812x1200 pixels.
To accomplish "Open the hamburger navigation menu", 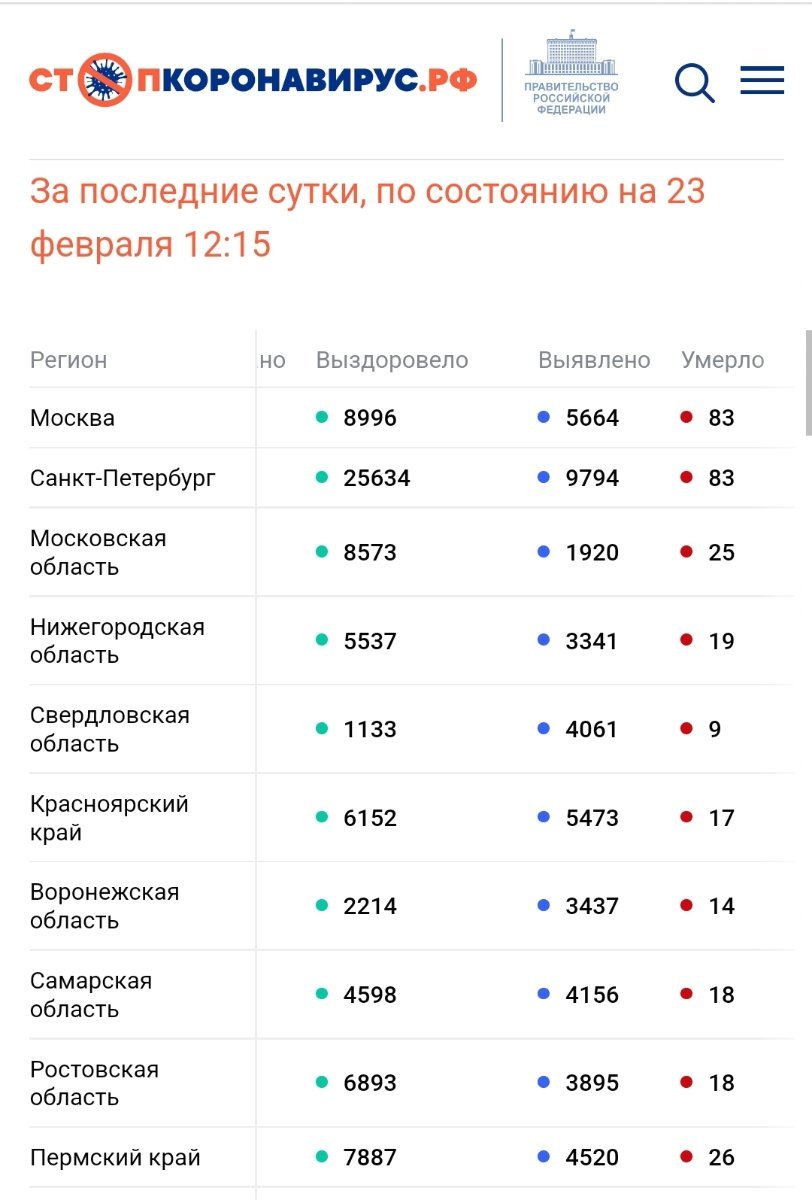I will pos(762,81).
